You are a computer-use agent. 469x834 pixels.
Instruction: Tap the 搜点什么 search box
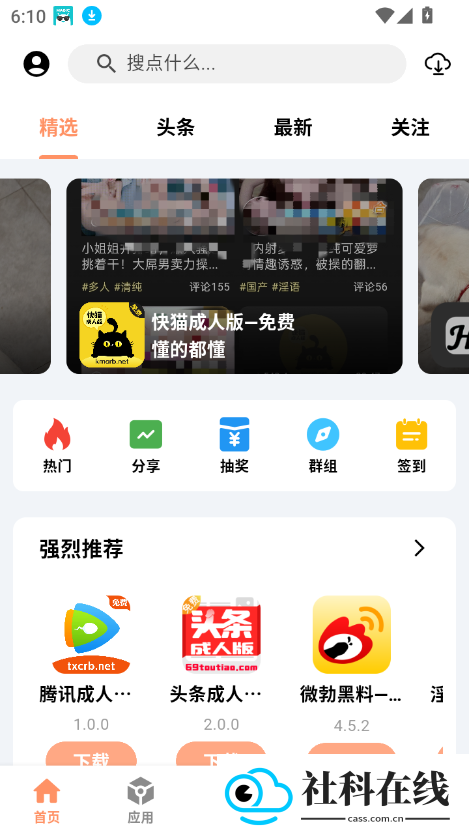(x=237, y=64)
